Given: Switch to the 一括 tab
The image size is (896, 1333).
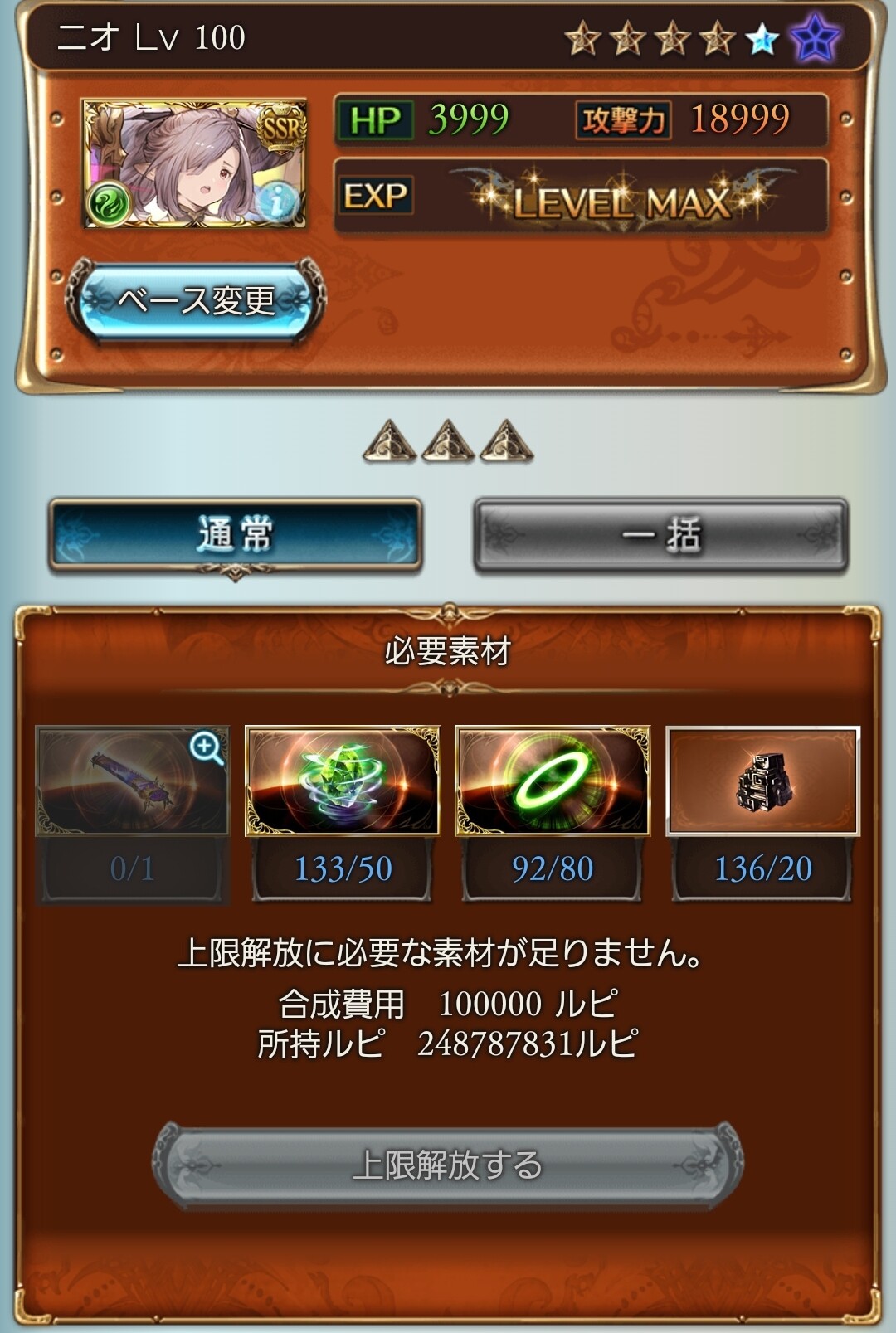Looking at the screenshot, I should coord(660,535).
